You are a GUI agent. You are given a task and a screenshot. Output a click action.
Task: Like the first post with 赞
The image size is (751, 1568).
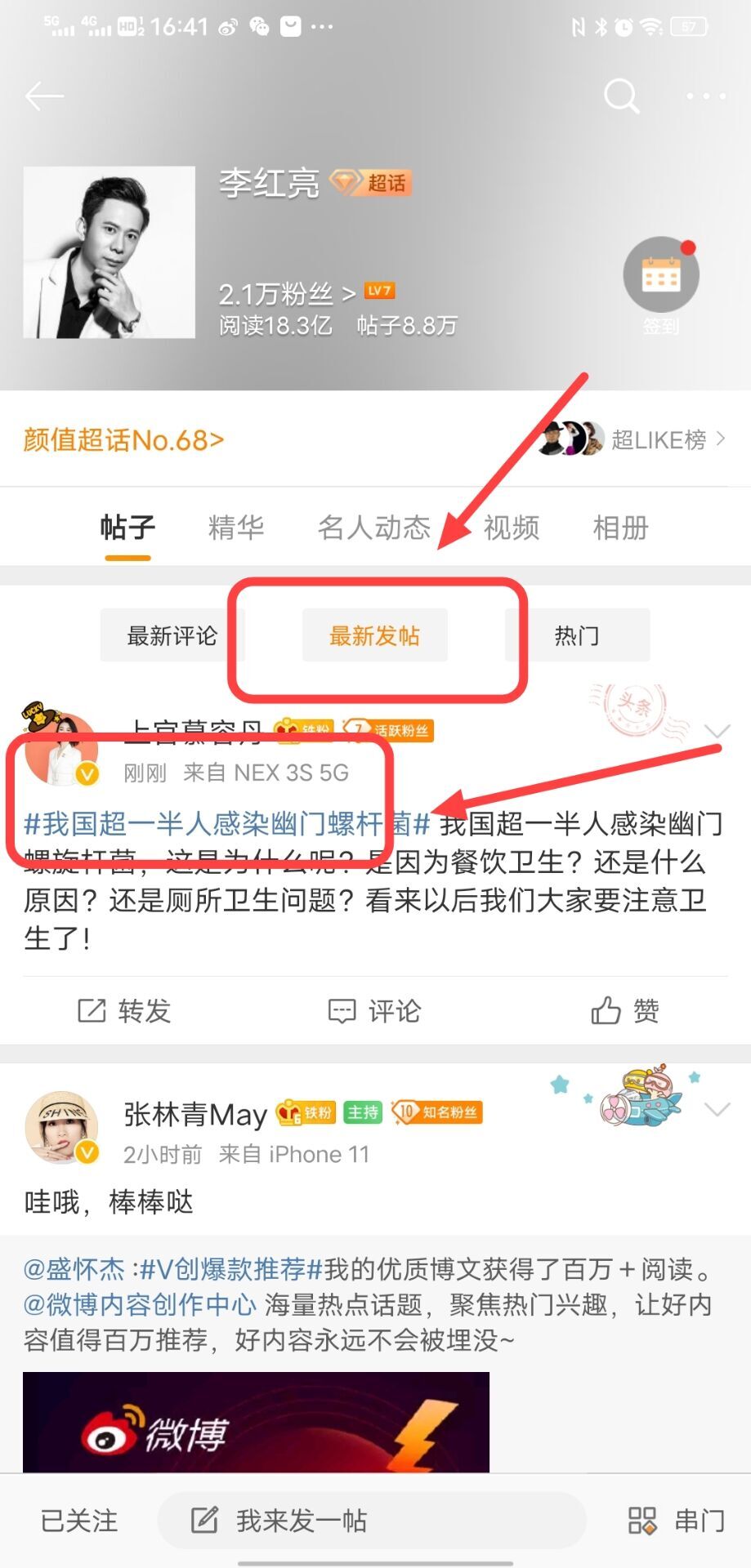tap(625, 1011)
